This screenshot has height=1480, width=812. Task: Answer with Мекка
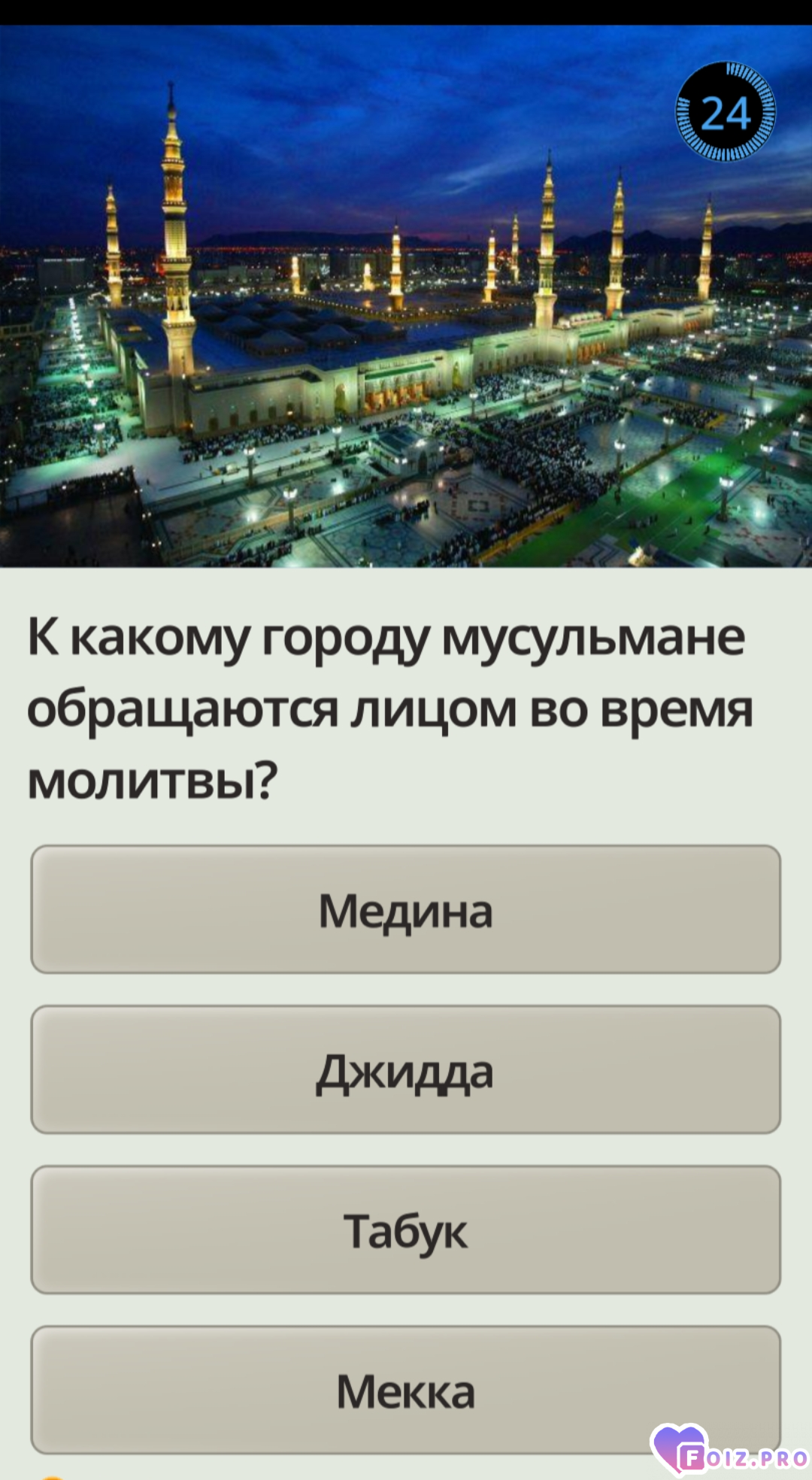(x=405, y=1390)
